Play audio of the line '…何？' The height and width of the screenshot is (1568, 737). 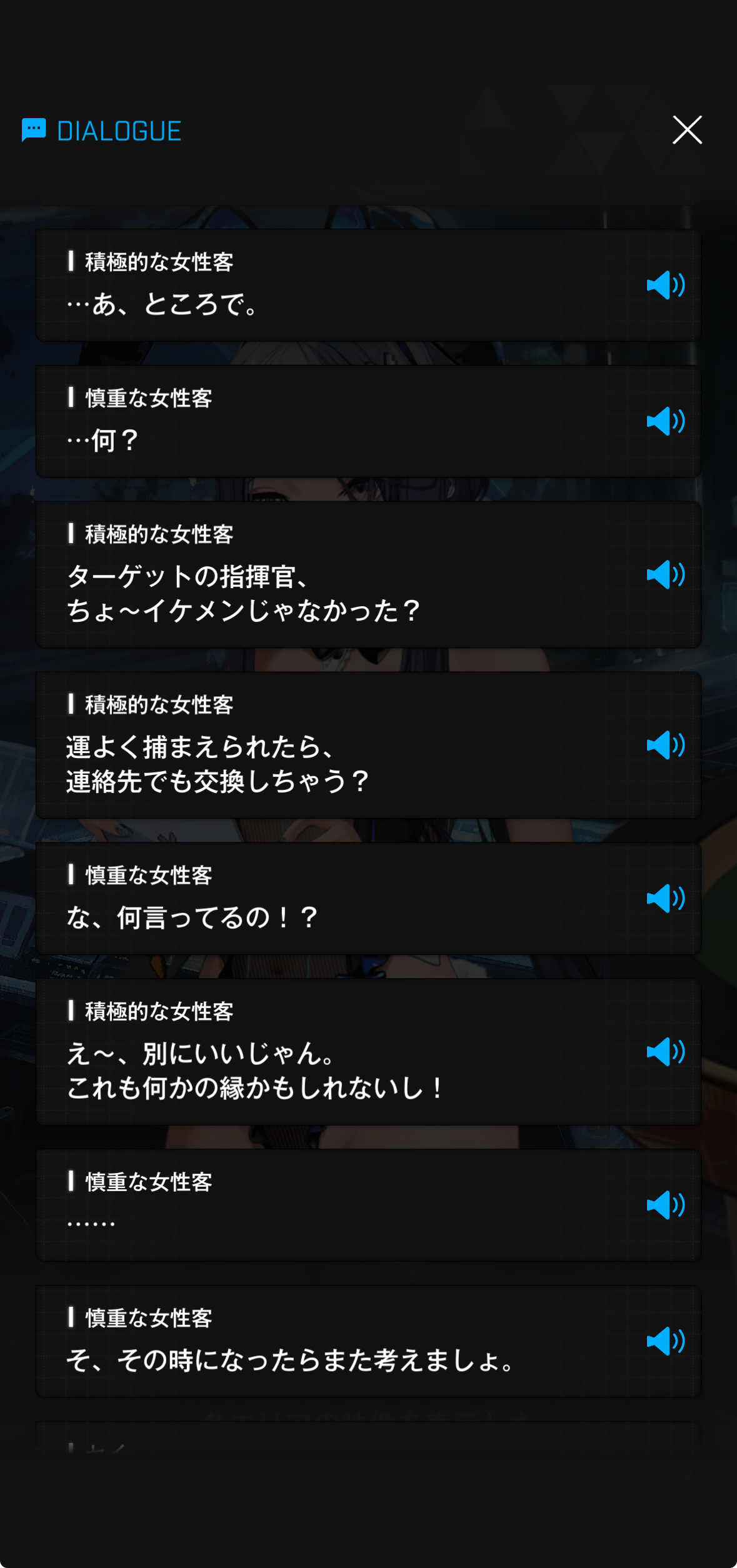666,421
